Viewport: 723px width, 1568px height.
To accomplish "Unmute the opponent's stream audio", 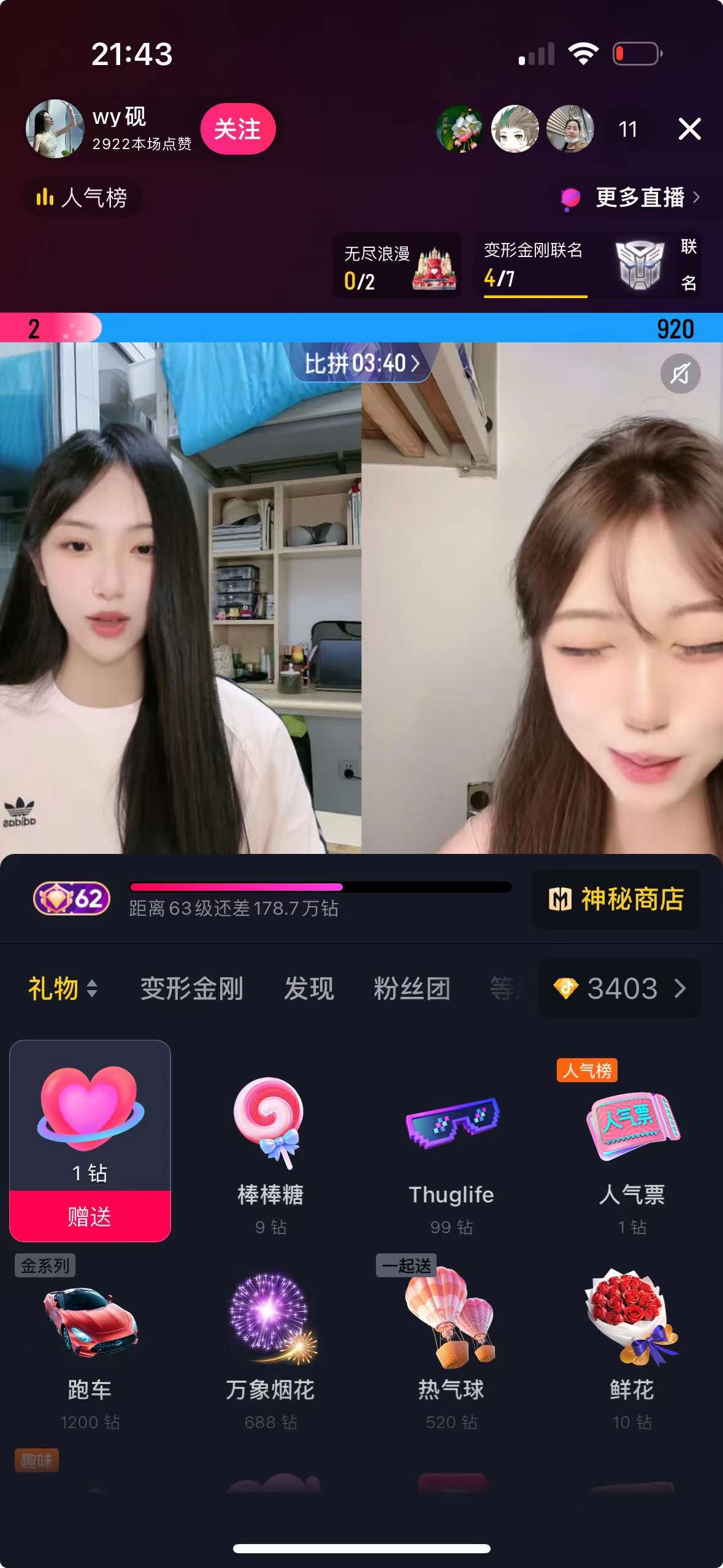I will tap(680, 374).
